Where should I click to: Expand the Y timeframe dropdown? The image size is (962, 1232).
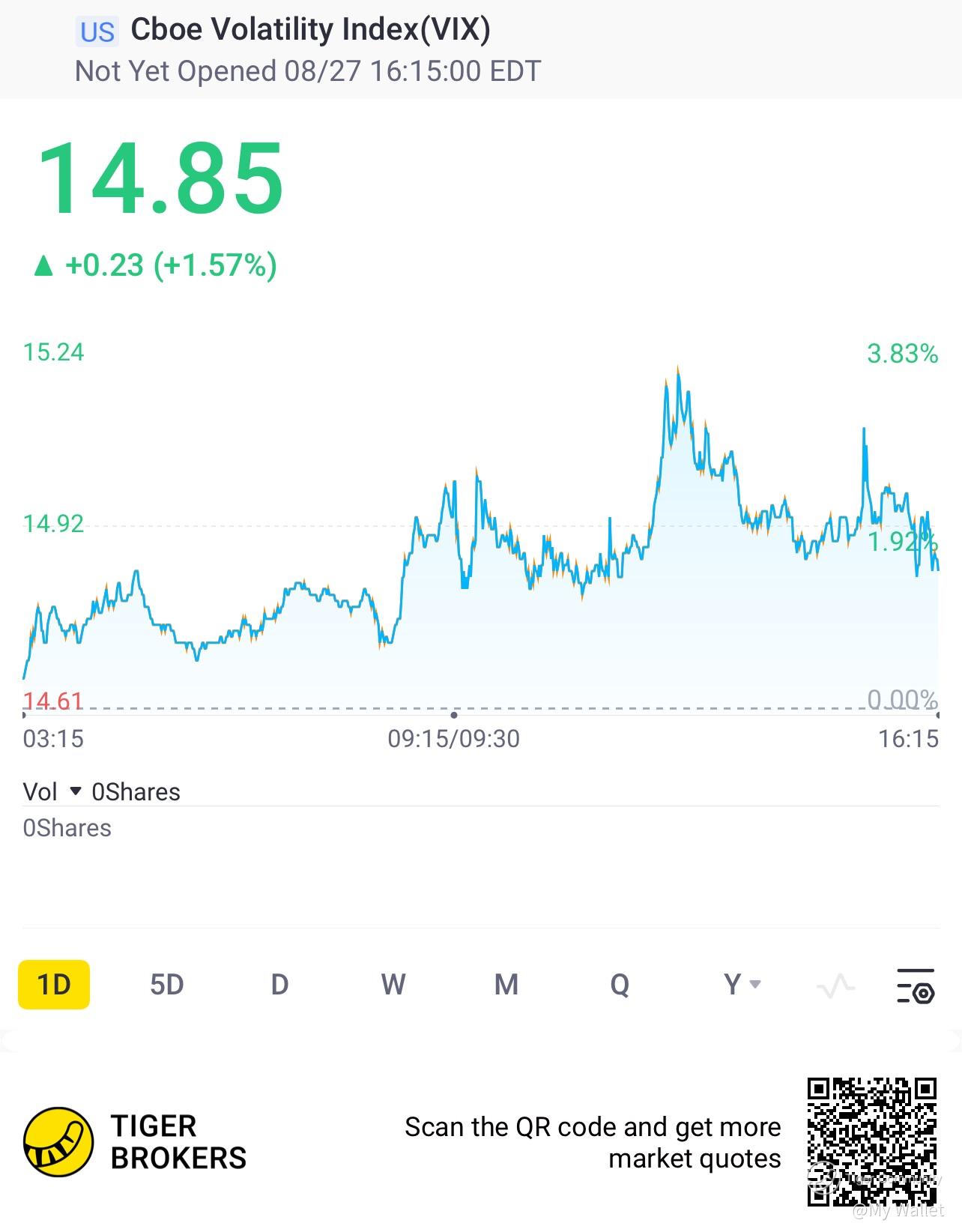click(x=742, y=984)
